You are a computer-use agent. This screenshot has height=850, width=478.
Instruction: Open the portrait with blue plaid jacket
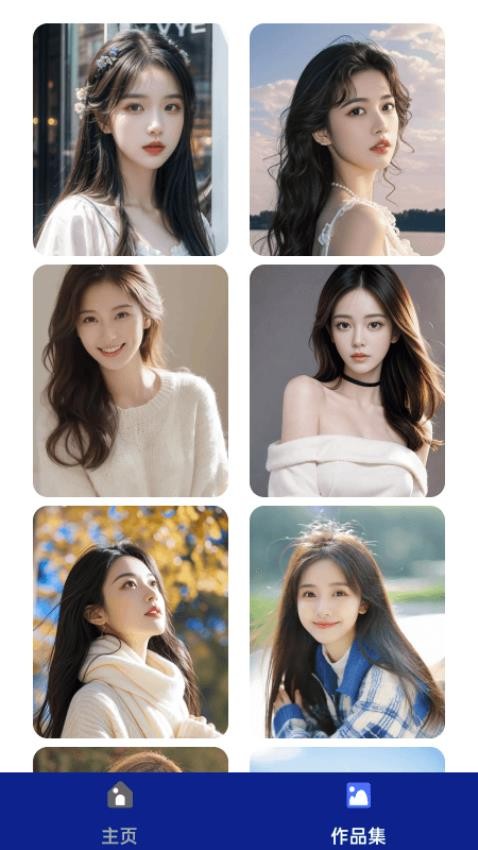click(347, 622)
